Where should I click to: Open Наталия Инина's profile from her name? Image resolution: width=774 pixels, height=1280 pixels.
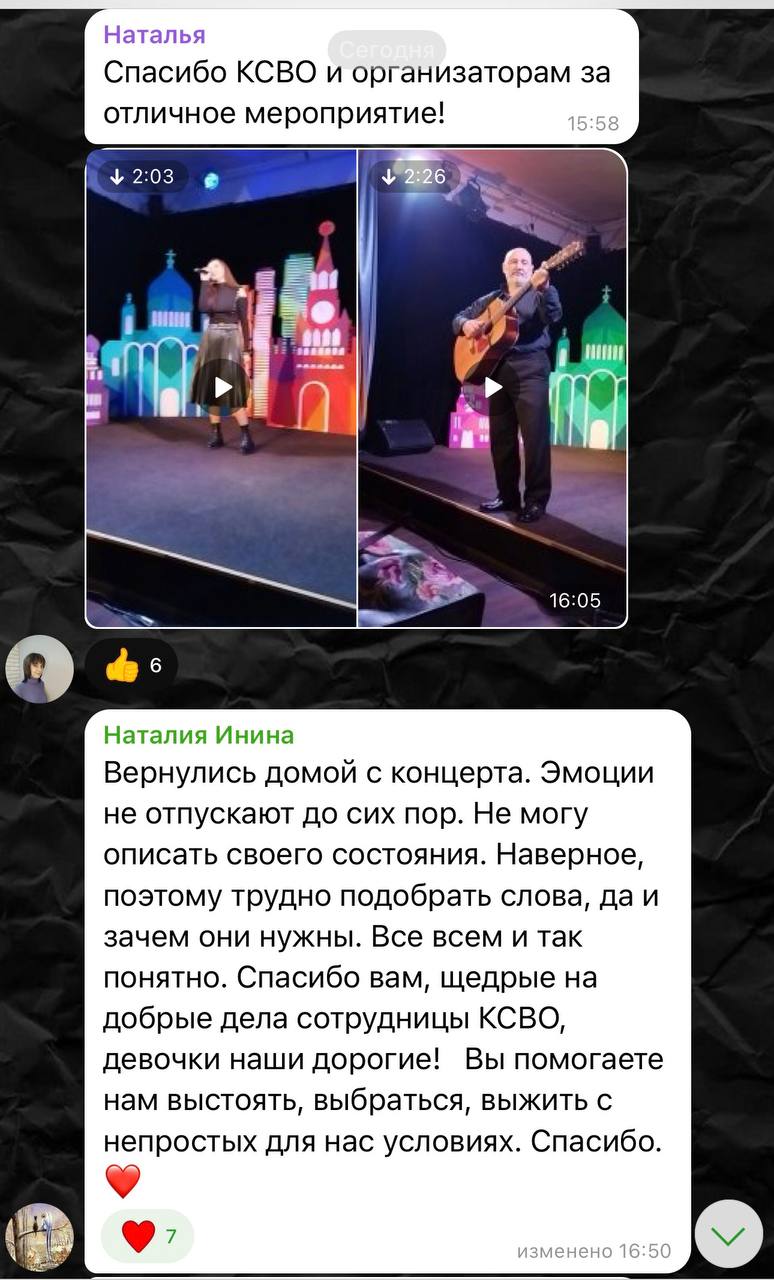coord(199,735)
